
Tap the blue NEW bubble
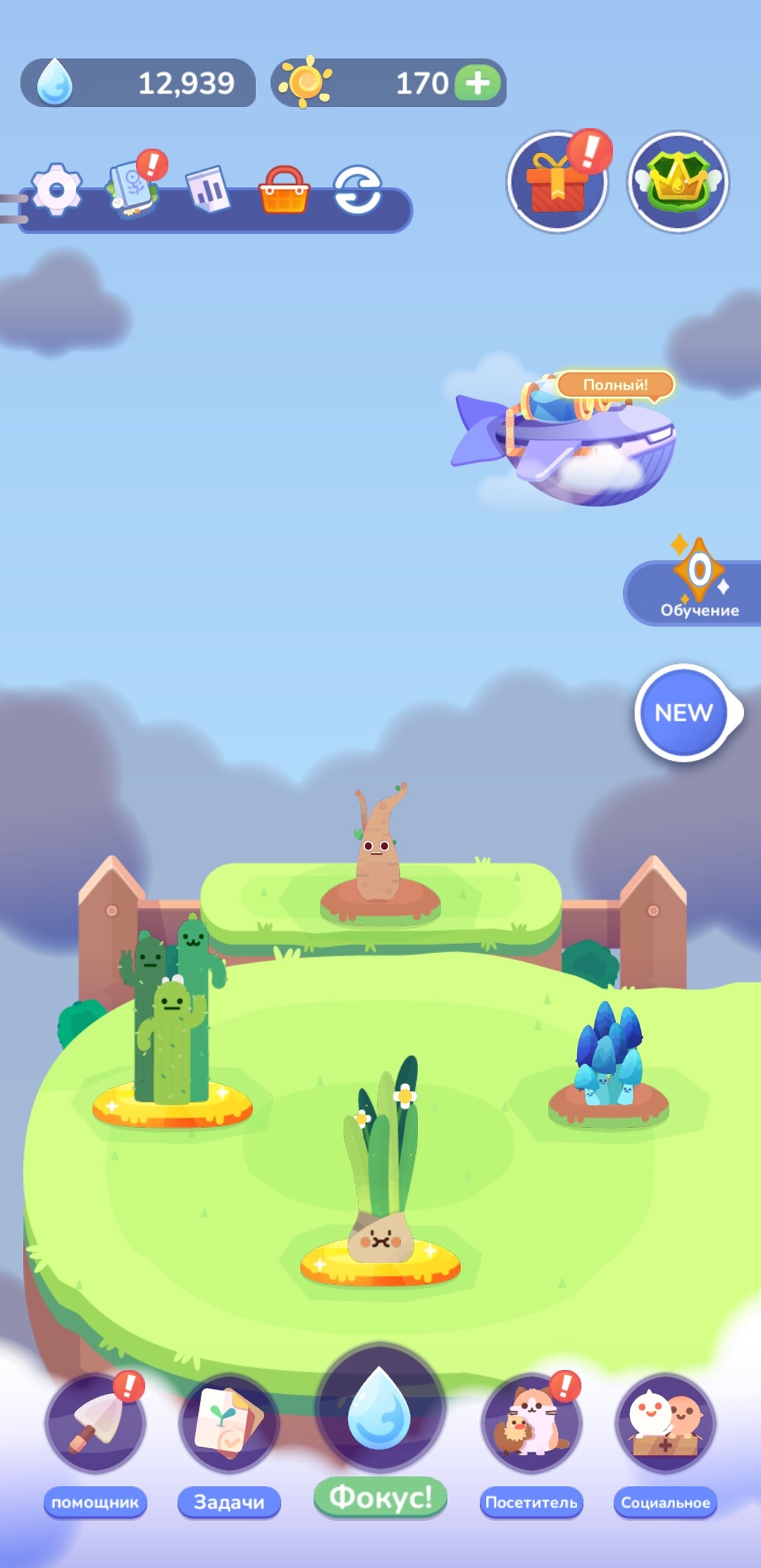click(683, 713)
